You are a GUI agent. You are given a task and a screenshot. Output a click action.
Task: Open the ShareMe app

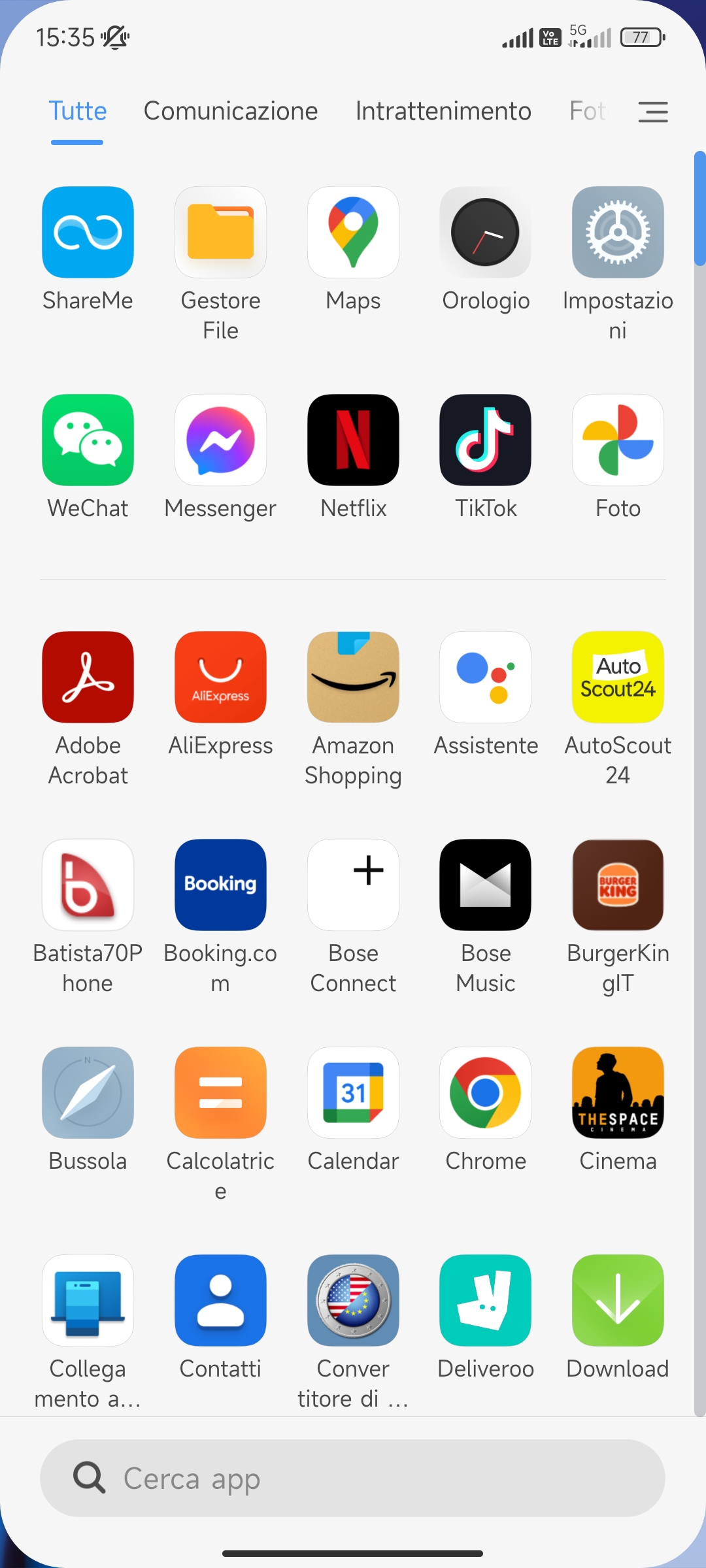88,233
